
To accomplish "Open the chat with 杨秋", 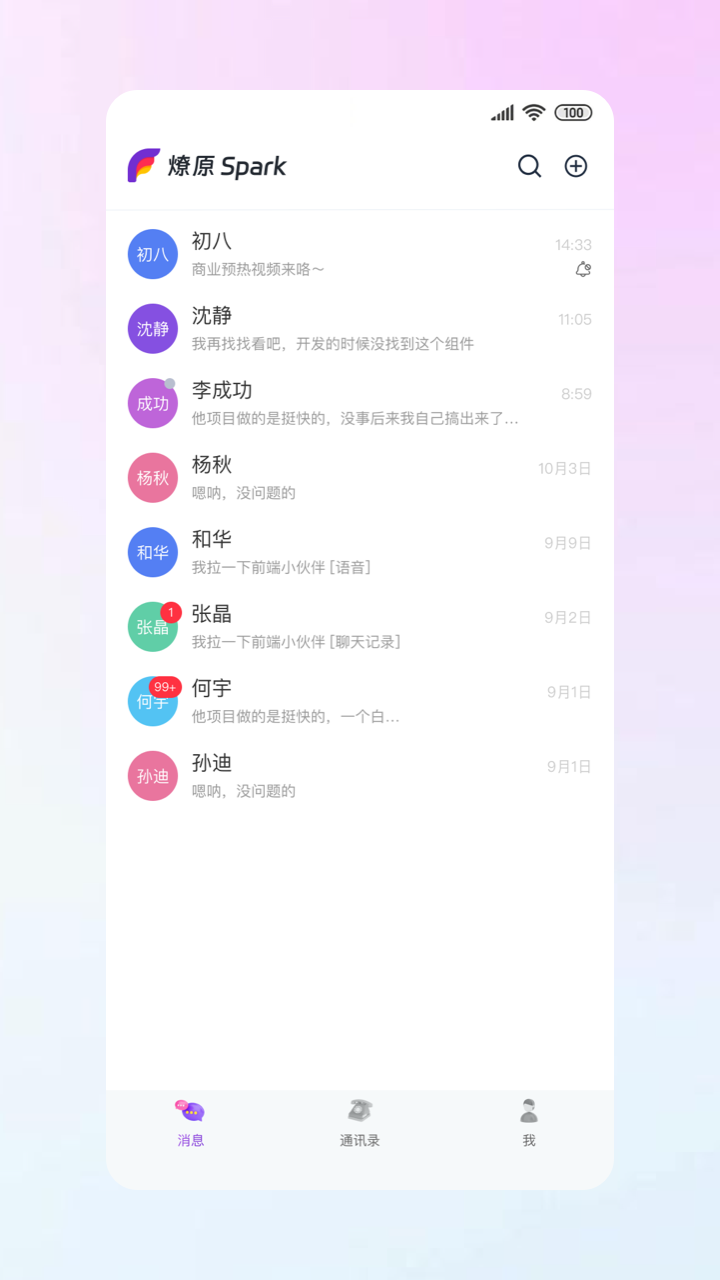I will pos(360,478).
